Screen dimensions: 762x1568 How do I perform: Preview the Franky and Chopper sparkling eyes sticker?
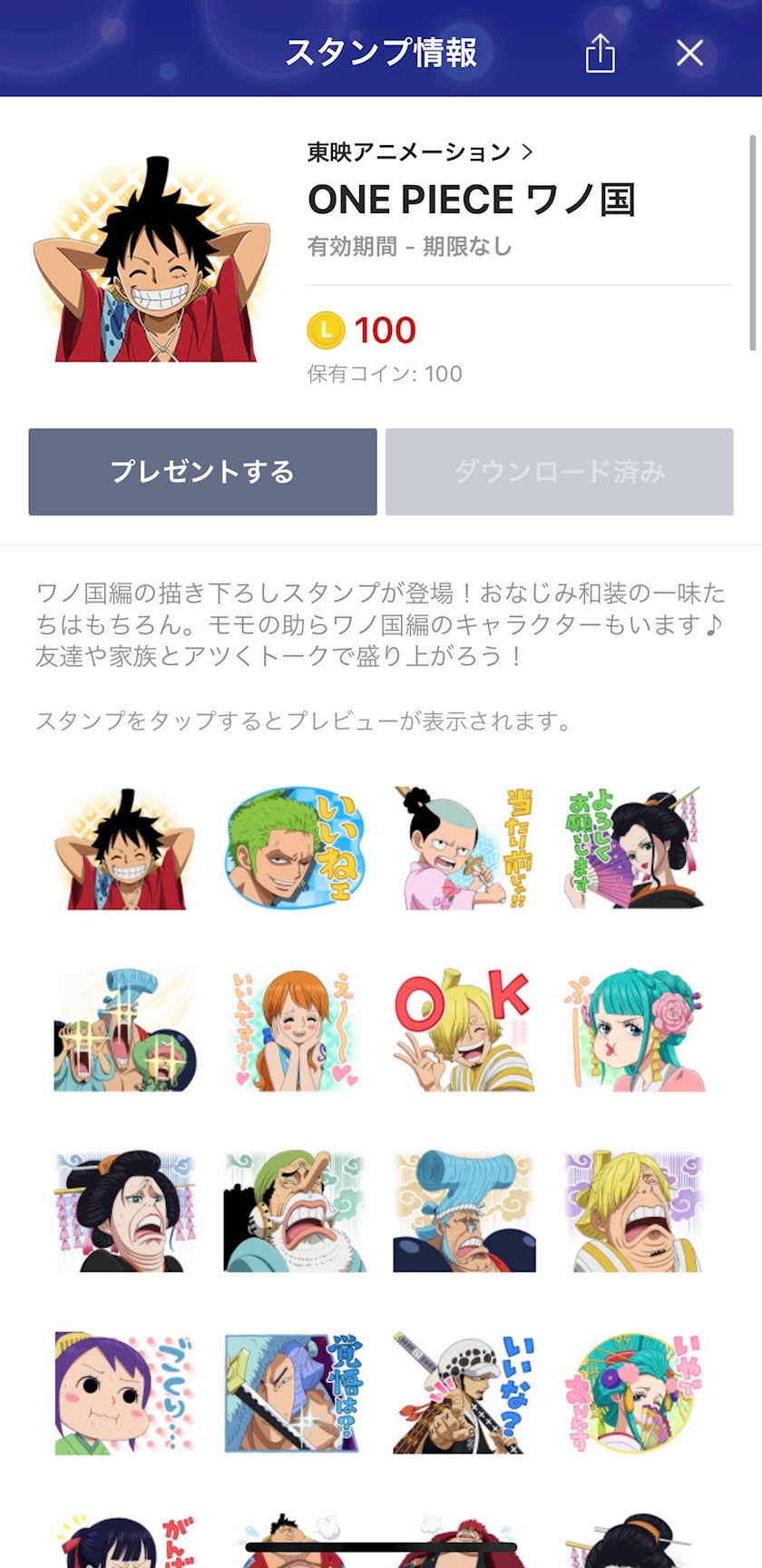click(124, 1030)
